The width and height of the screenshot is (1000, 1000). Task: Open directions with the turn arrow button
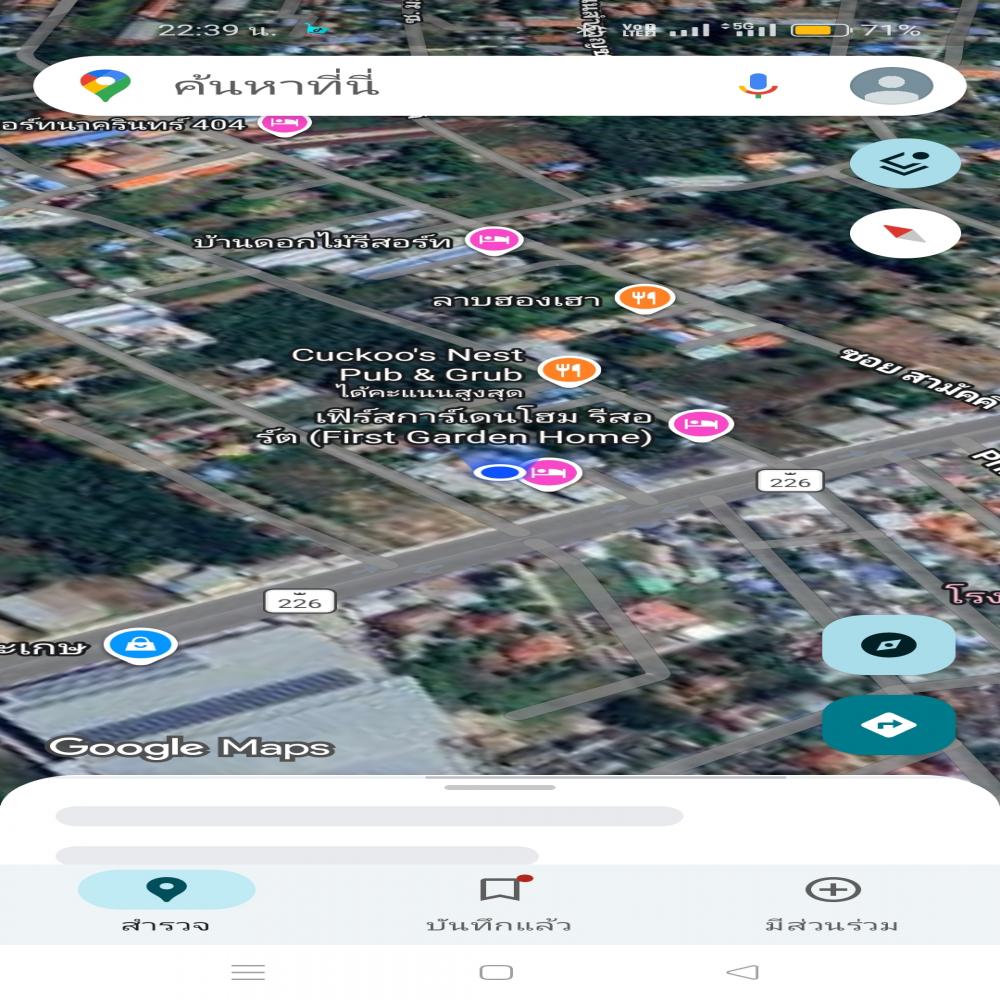[x=888, y=725]
